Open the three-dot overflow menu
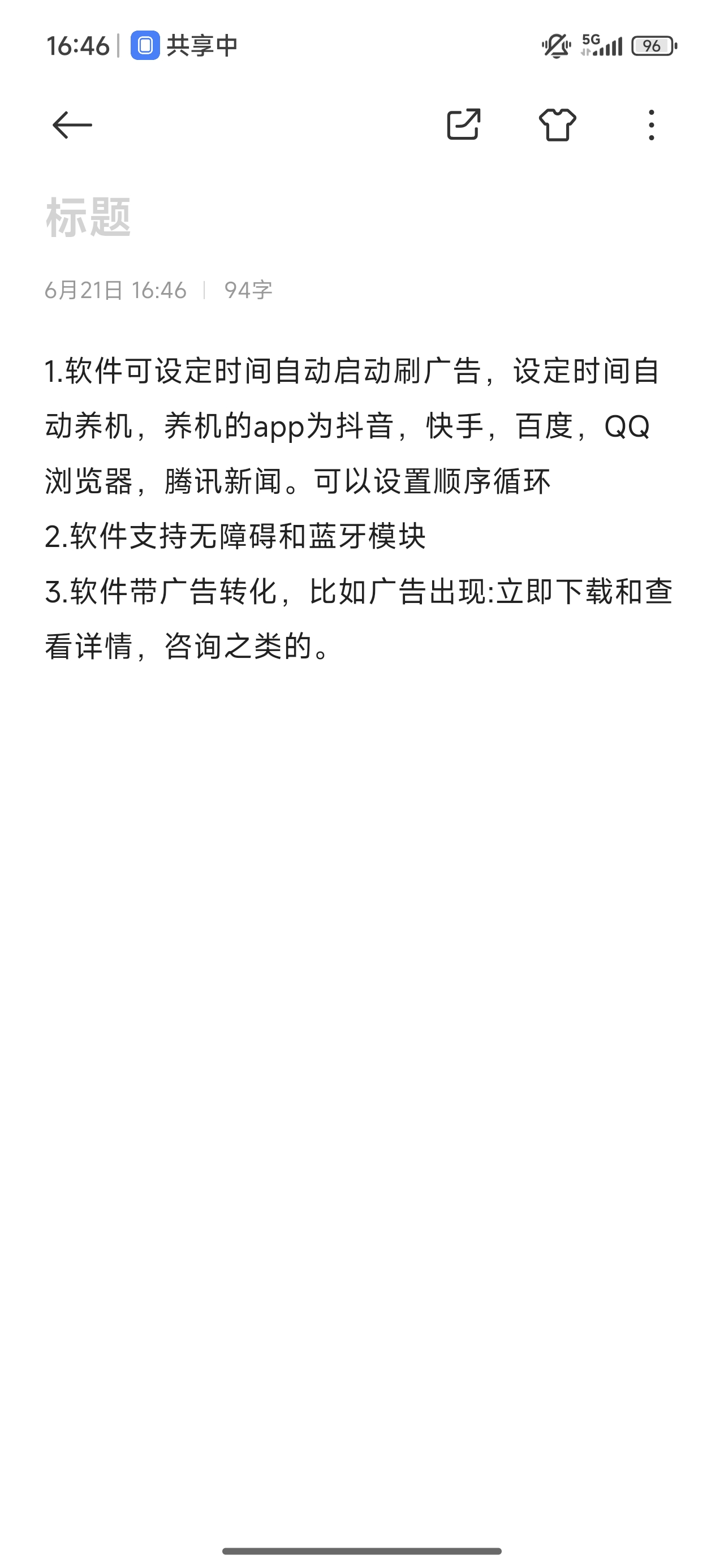The width and height of the screenshot is (724, 1568). (652, 125)
